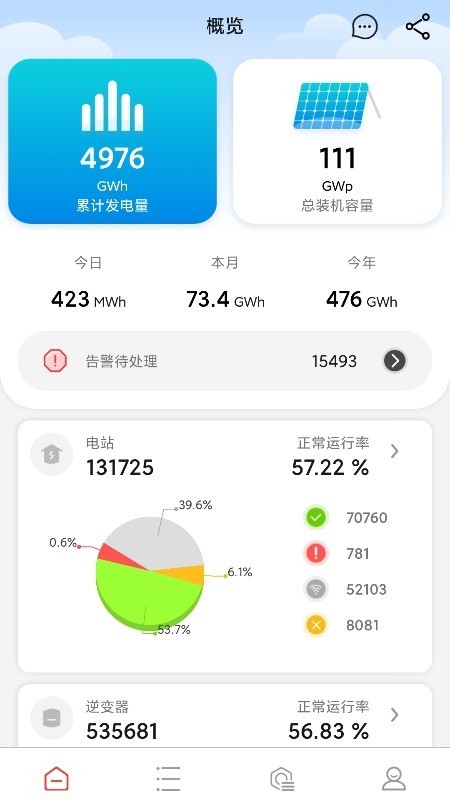Switch to the home tab

56,779
